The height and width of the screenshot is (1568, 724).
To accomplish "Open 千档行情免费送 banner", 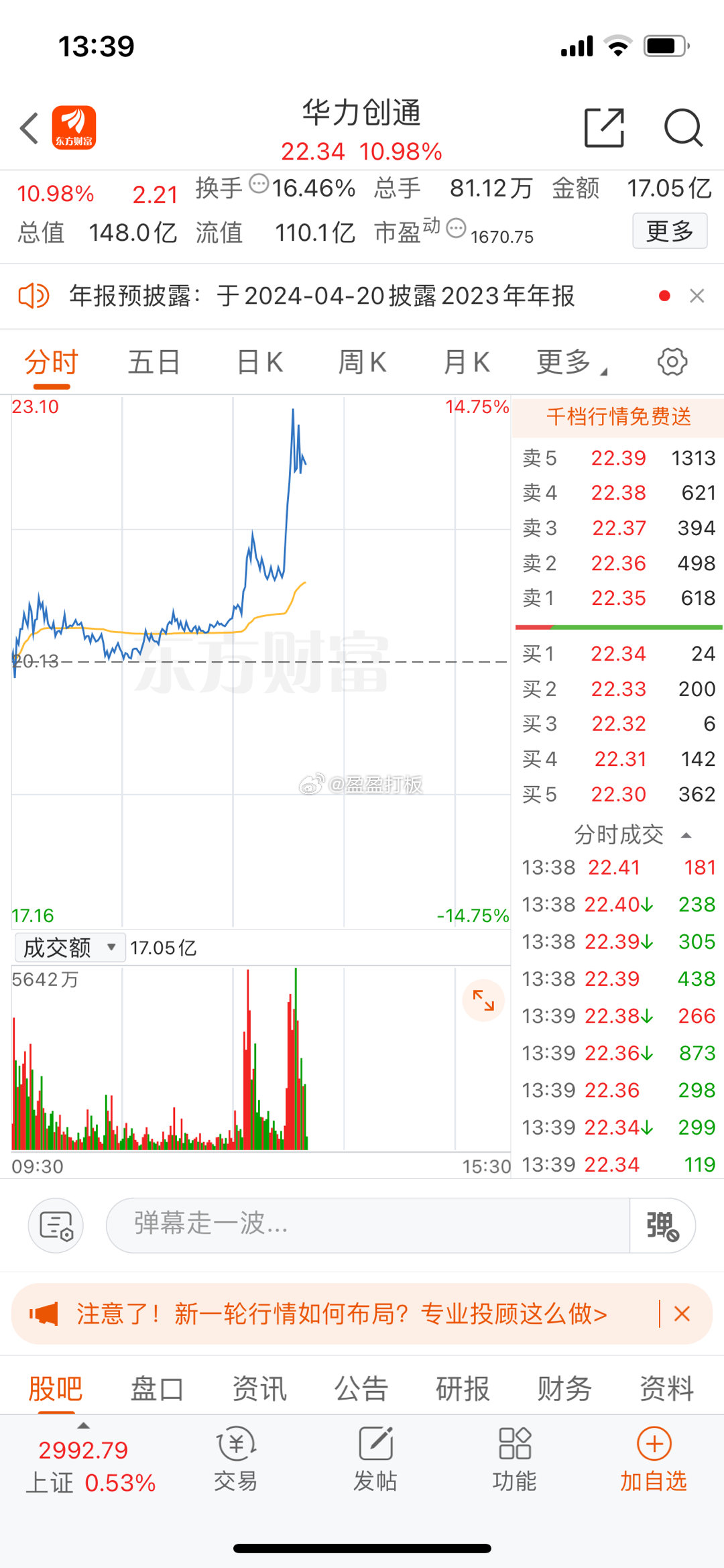I will (618, 416).
